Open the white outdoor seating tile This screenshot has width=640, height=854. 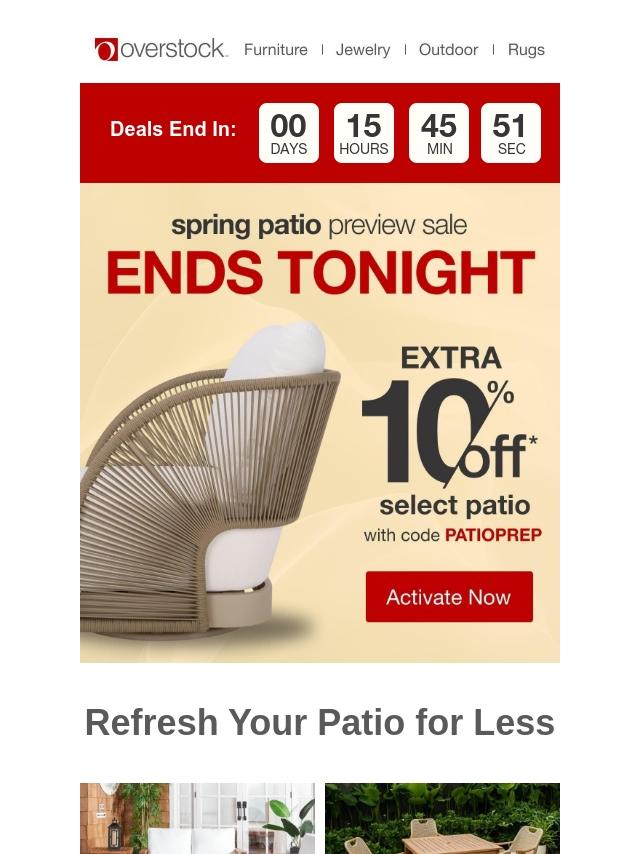(197, 820)
